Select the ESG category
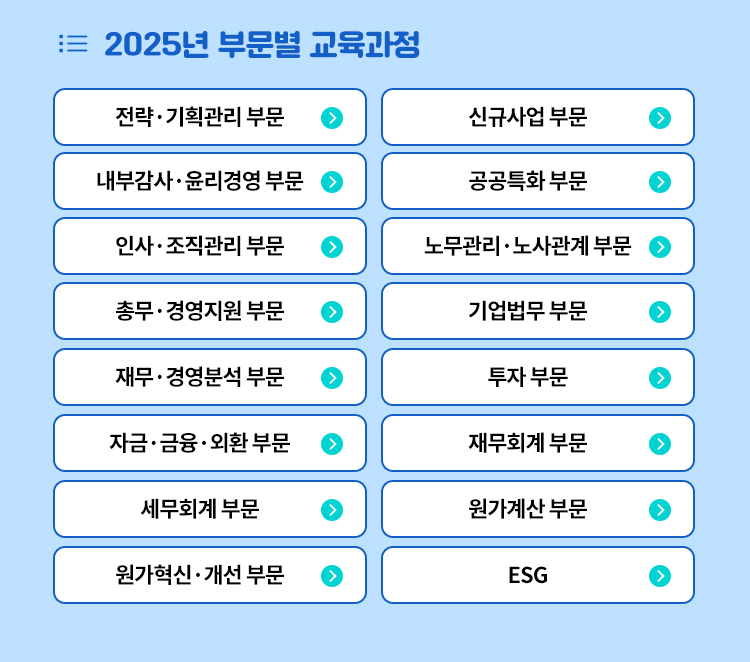 click(538, 575)
